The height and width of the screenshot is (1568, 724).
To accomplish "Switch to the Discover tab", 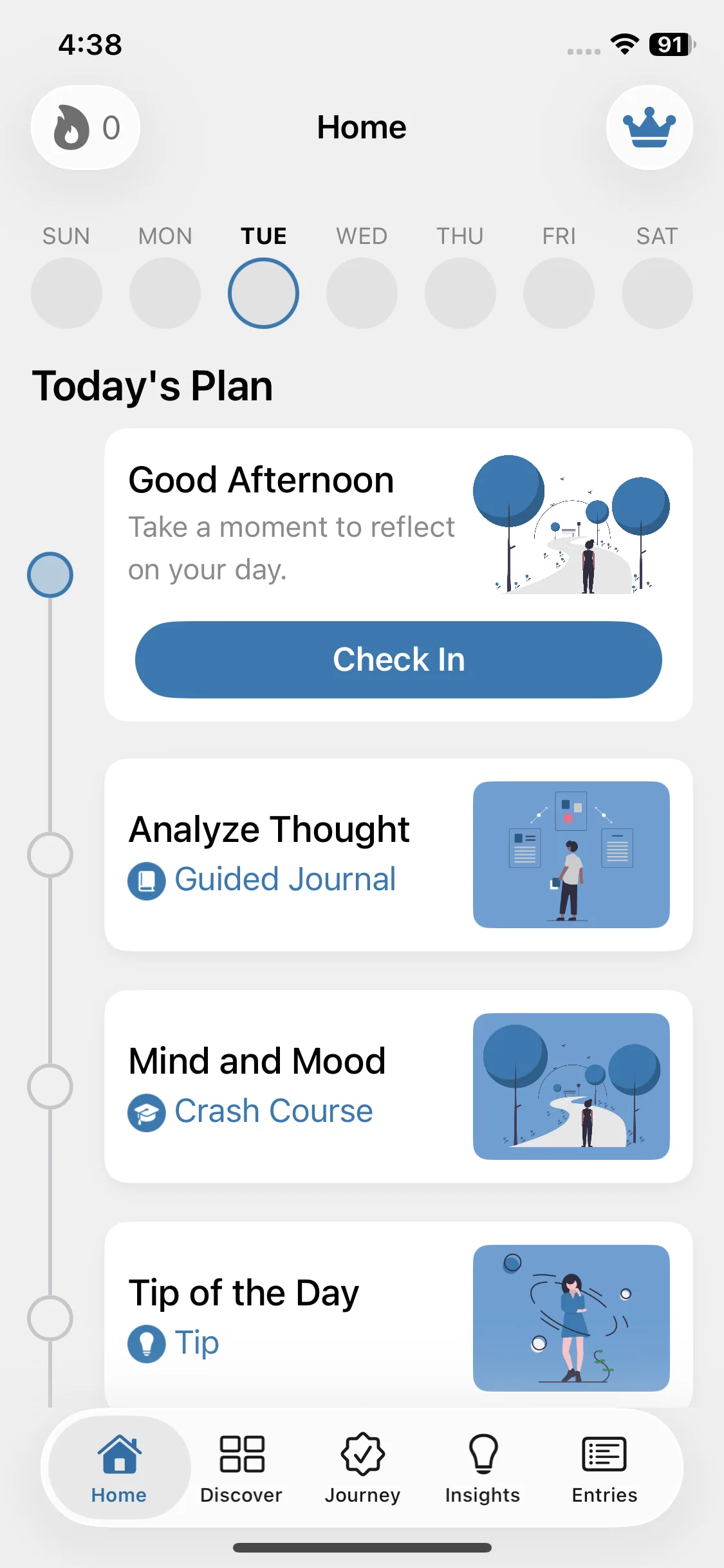I will (x=241, y=1468).
